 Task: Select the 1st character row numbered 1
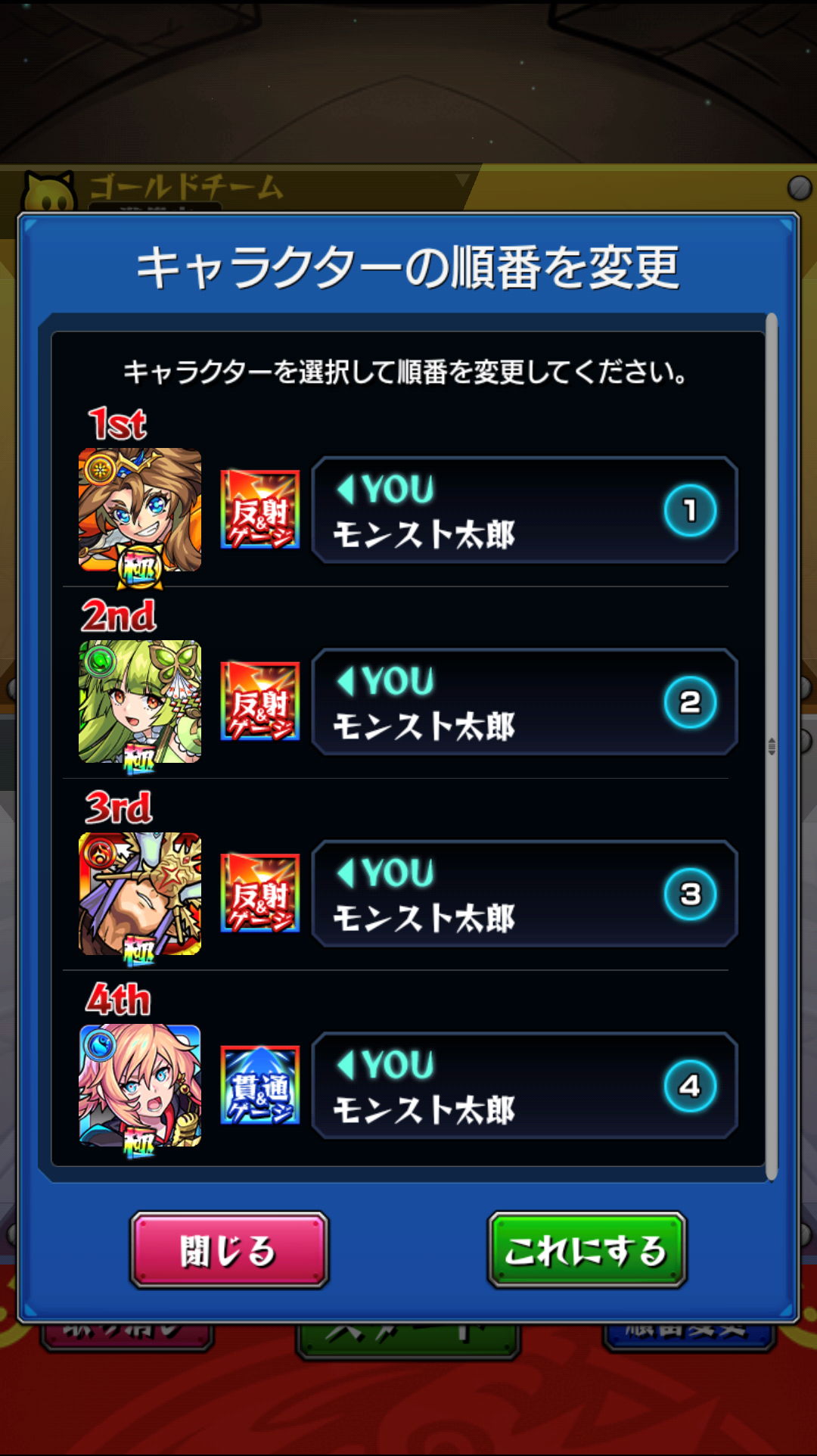[x=524, y=510]
